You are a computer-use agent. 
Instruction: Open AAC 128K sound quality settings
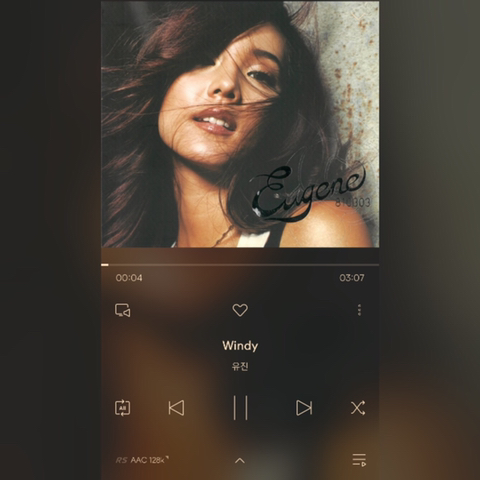pyautogui.click(x=142, y=460)
